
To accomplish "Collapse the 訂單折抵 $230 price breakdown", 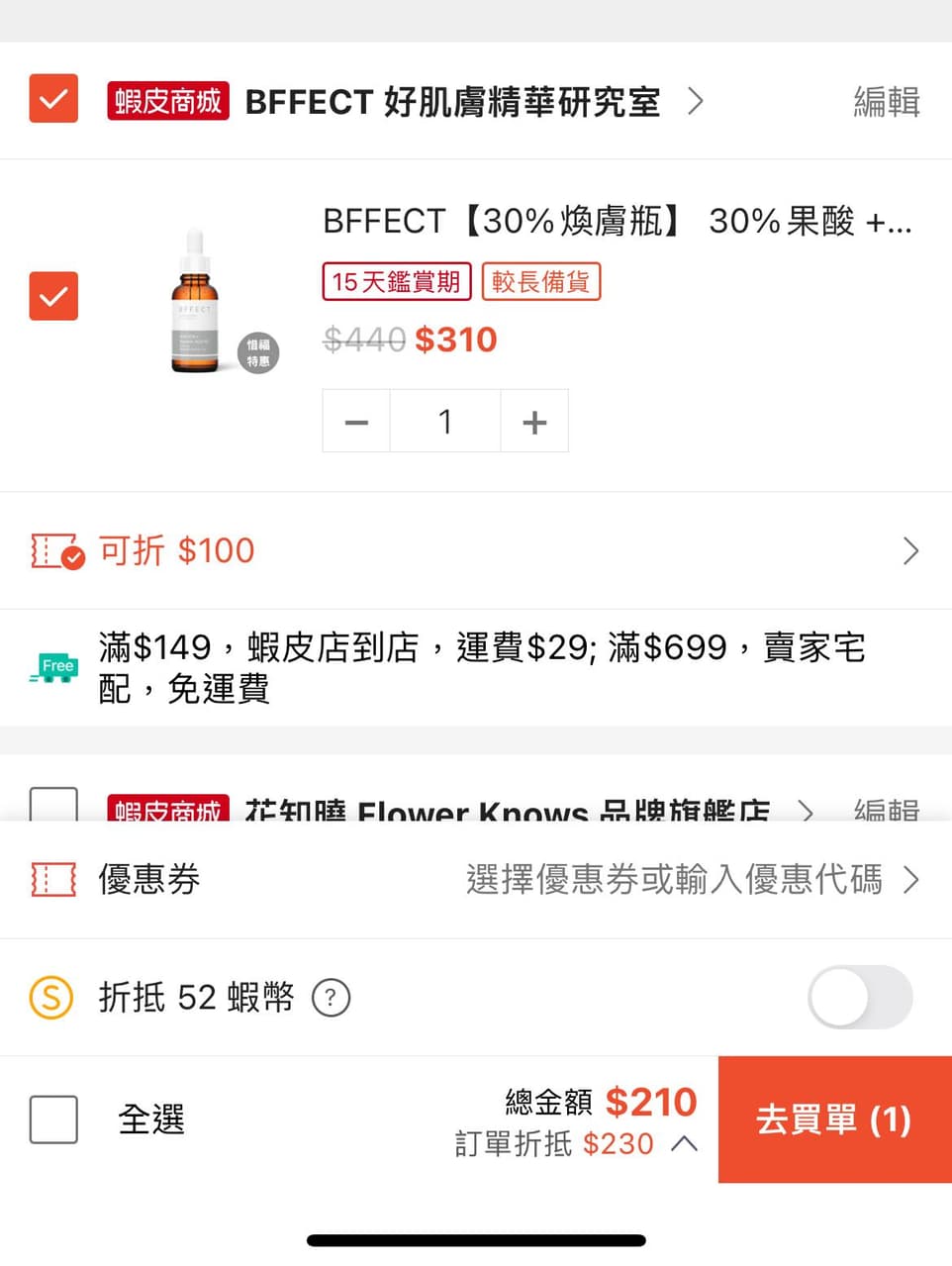I will coord(684,1143).
